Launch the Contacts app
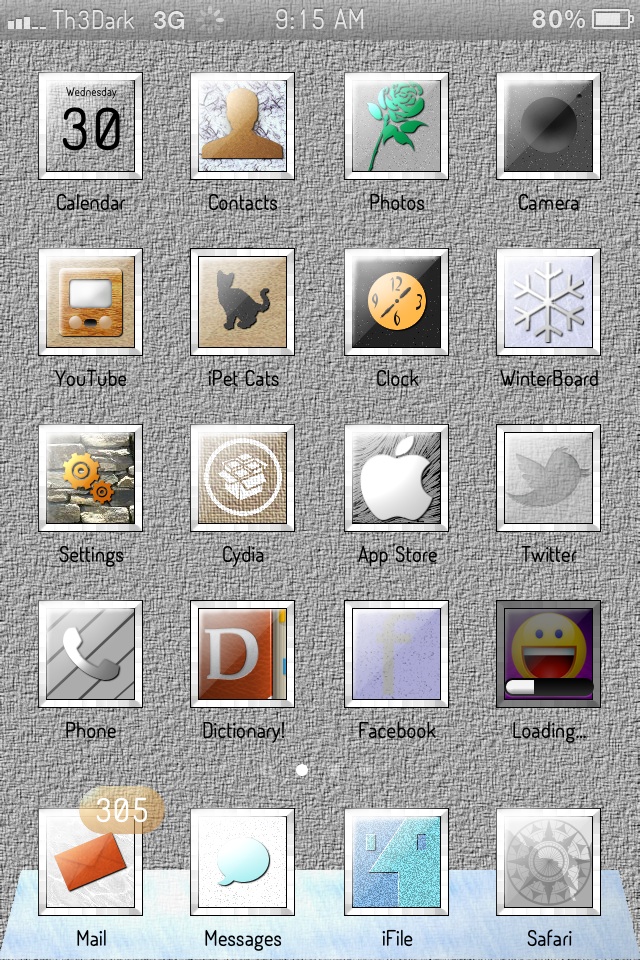This screenshot has width=640, height=960. coord(242,126)
